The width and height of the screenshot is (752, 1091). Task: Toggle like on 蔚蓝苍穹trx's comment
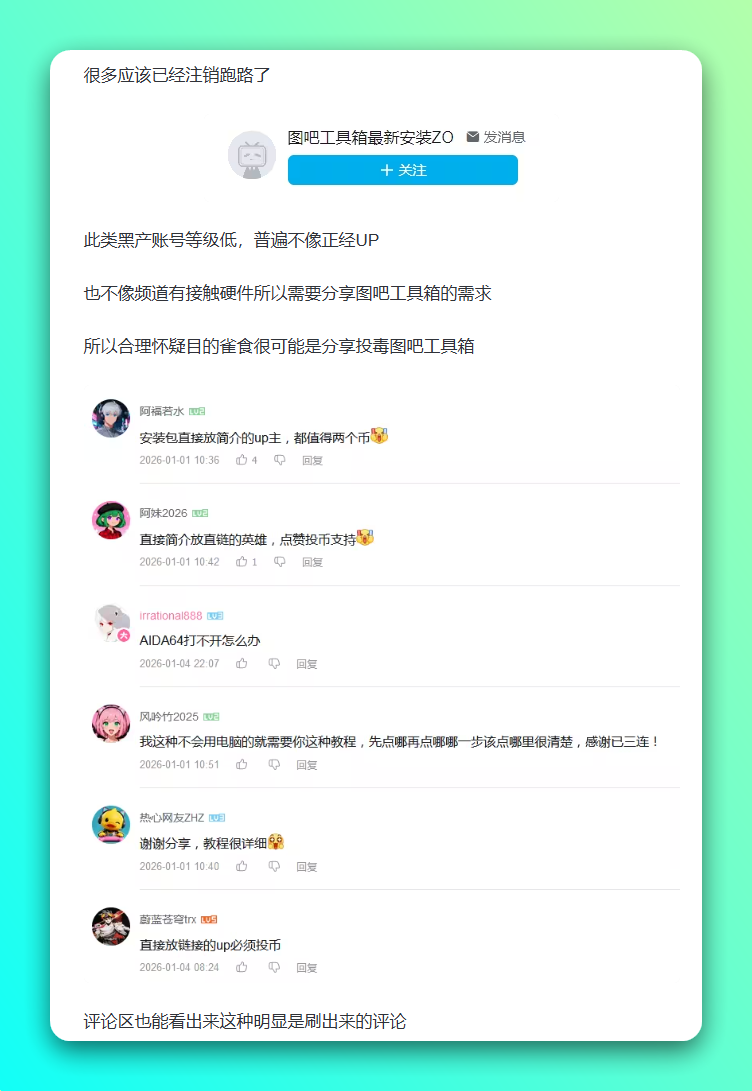point(241,967)
